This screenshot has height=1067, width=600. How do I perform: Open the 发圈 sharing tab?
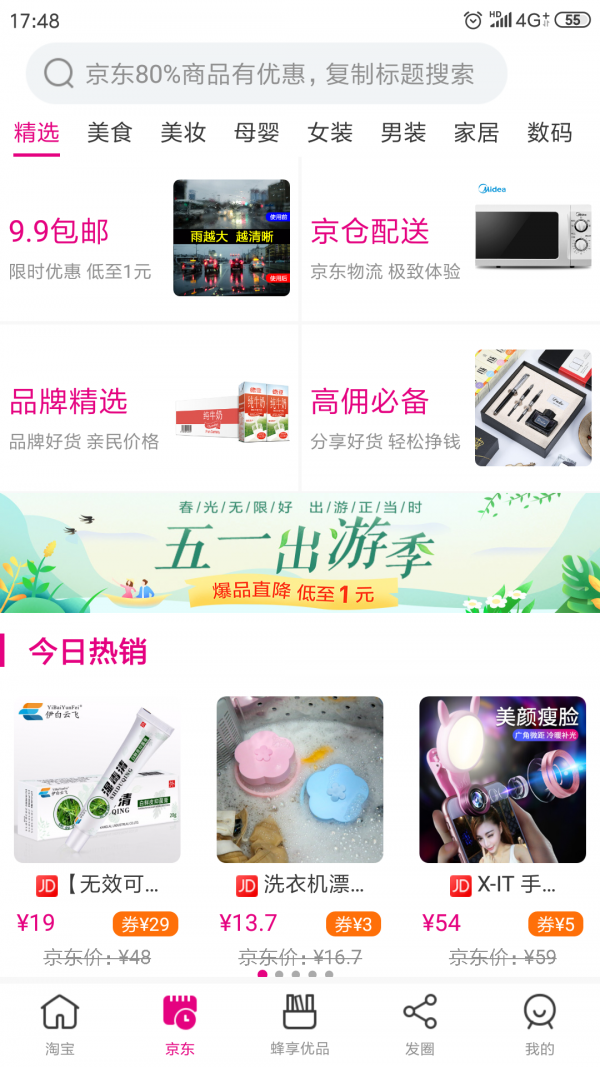click(420, 1025)
